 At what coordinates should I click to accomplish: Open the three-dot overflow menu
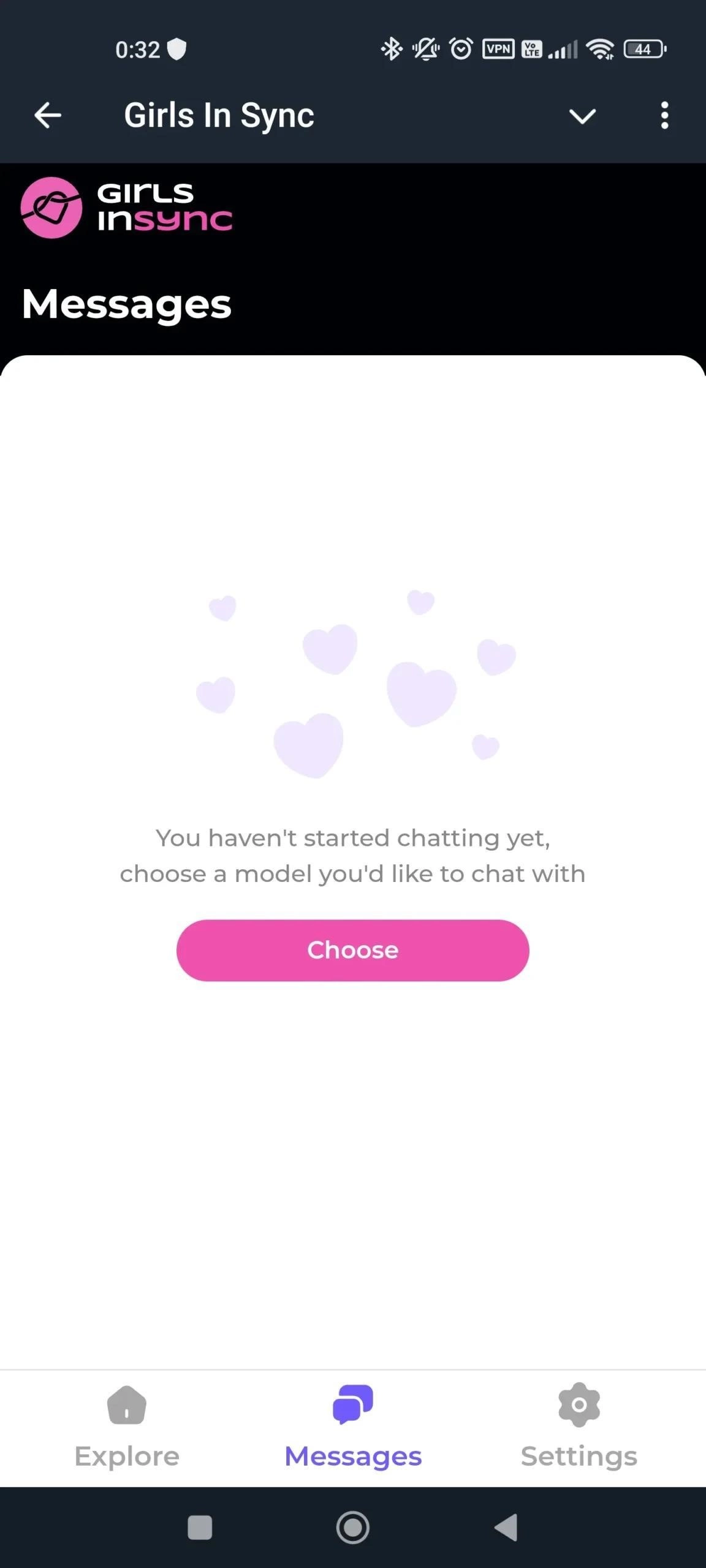[664, 115]
